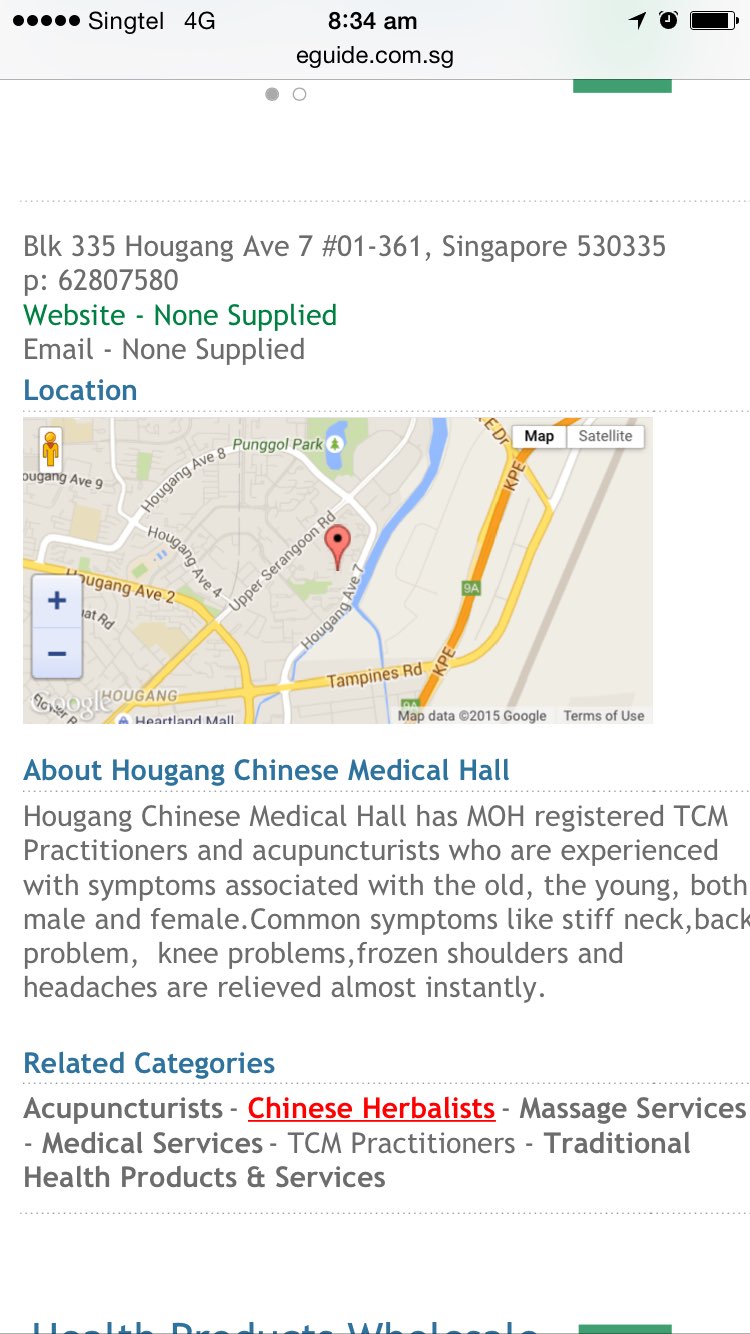Open the Chinese Herbalists category
Screen dimensions: 750x1334
(371, 1109)
